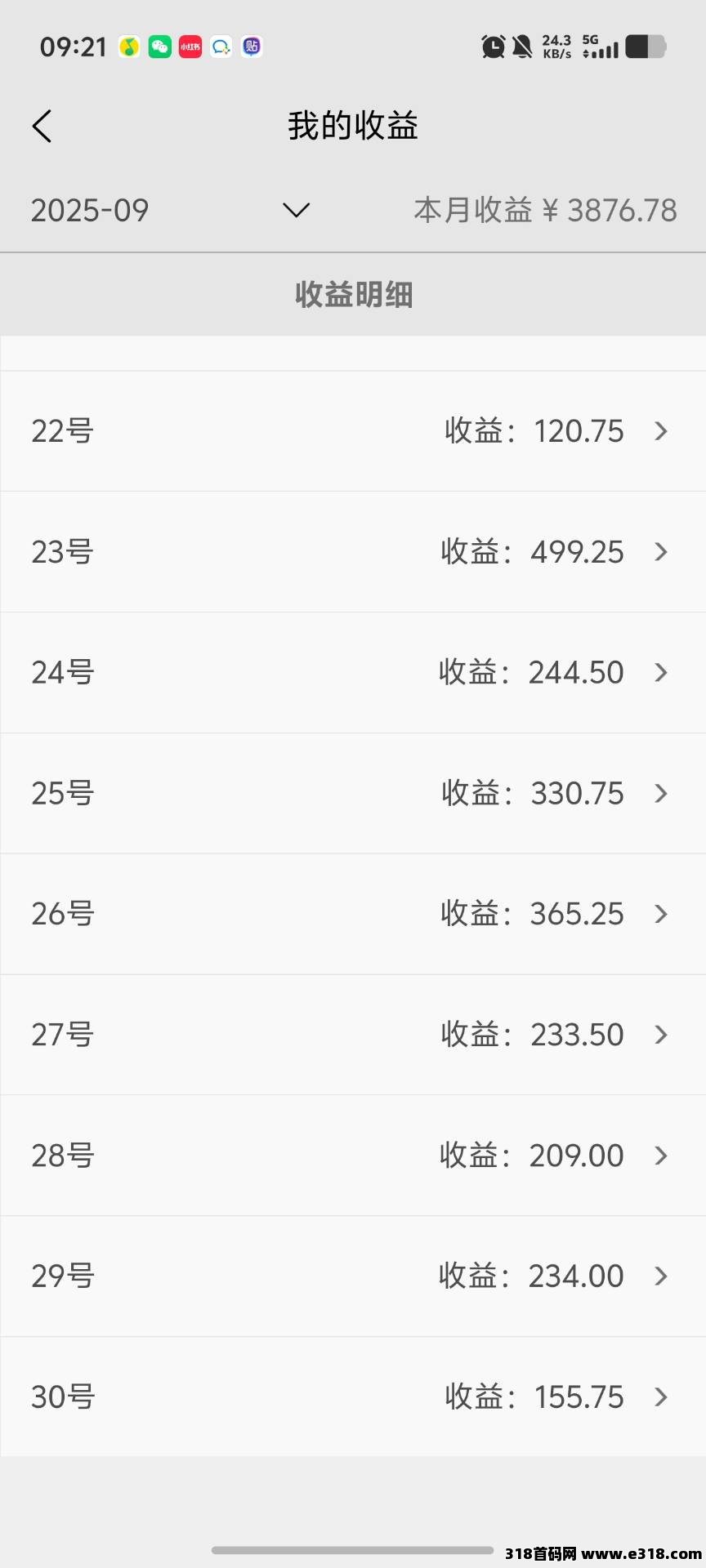This screenshot has width=706, height=1568.
Task: Tap the 29号 earnings row
Action: click(353, 1276)
